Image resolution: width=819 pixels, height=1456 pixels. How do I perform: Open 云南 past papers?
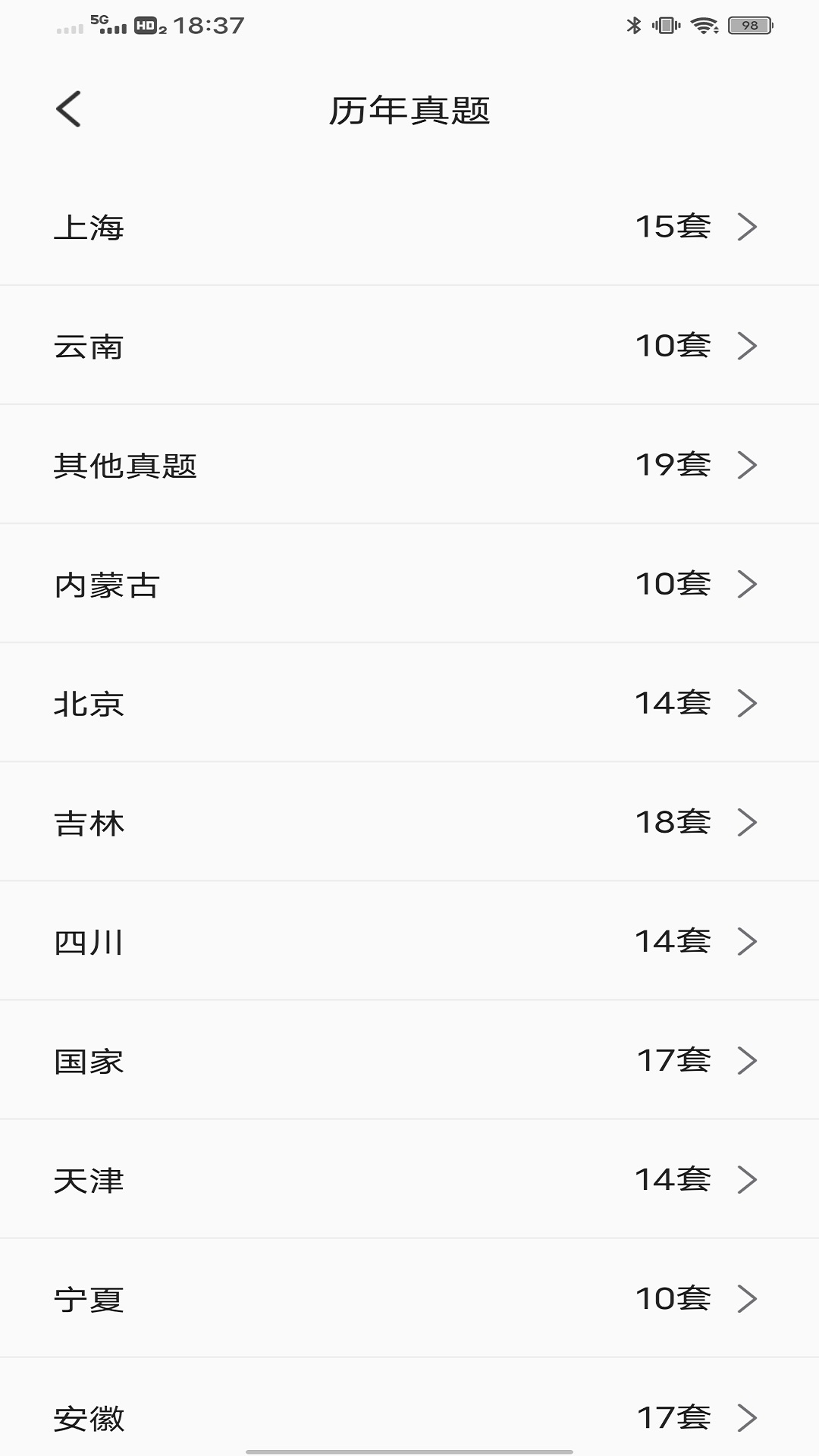click(409, 346)
